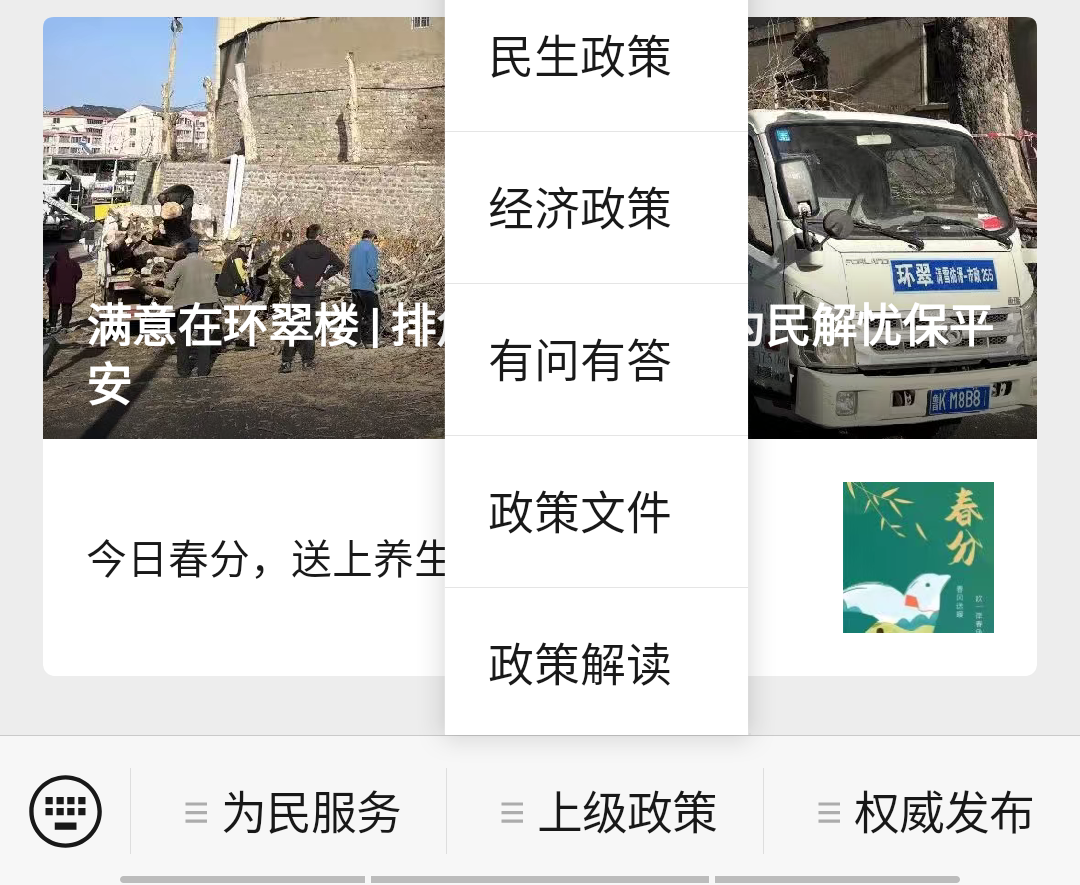Screen dimensions: 1080x885
Task: Select 民生政策 from the popup menu
Action: (580, 57)
